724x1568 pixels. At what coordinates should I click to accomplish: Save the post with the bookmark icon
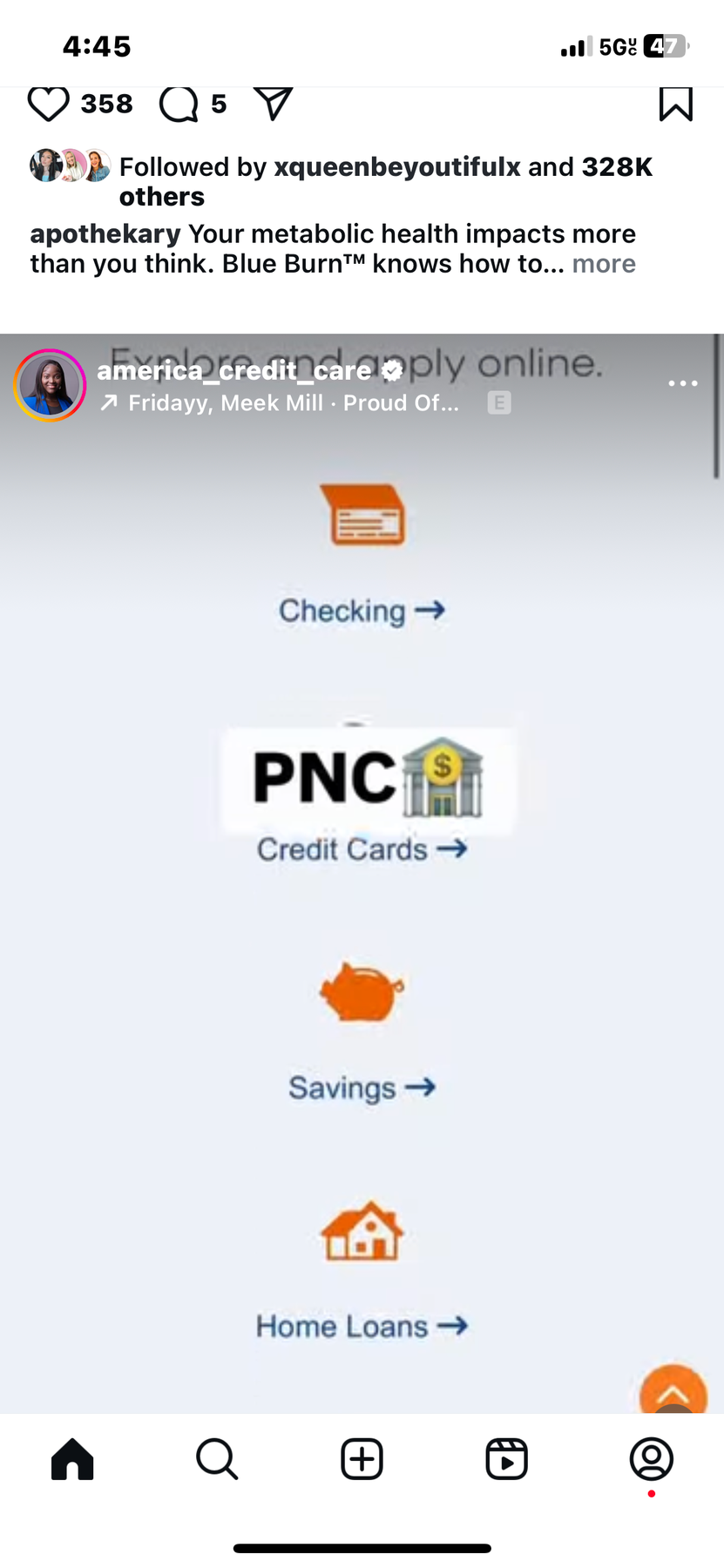674,103
